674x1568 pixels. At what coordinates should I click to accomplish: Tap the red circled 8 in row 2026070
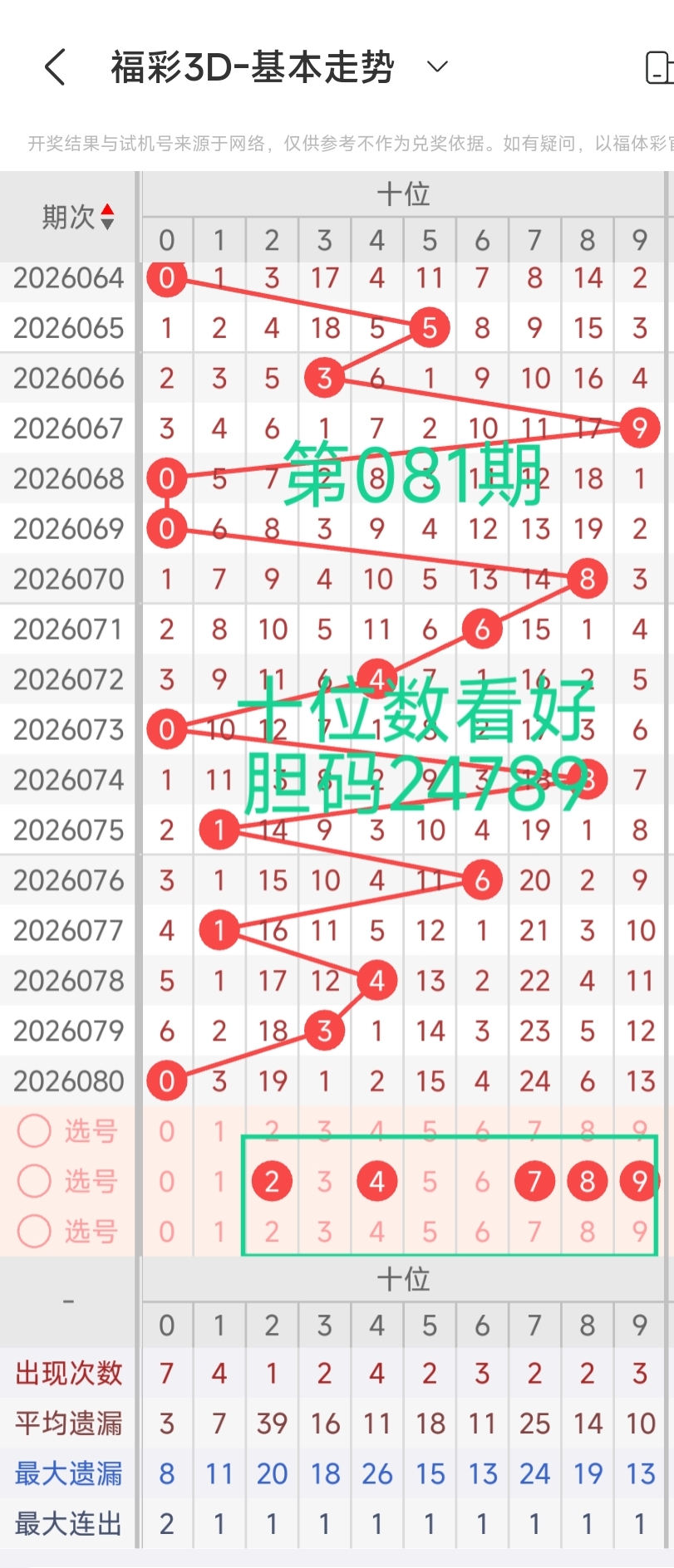pyautogui.click(x=586, y=578)
